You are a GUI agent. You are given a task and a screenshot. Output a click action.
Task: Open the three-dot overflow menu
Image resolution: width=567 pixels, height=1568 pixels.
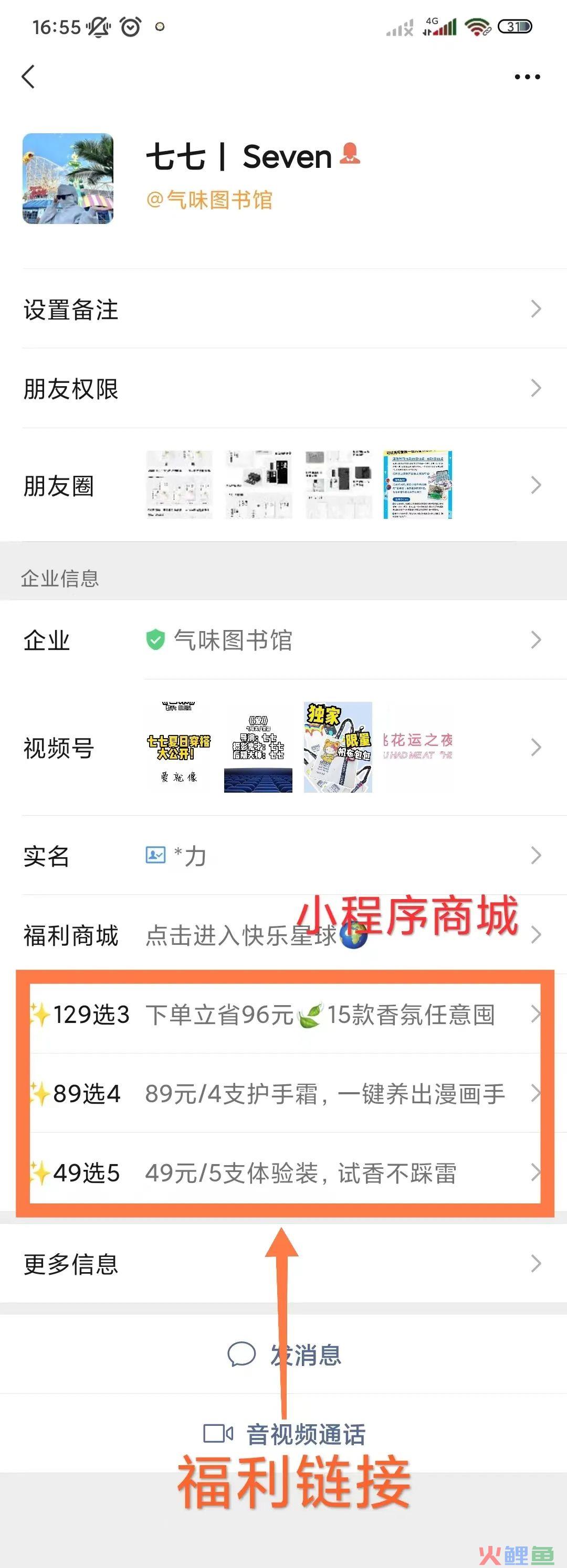point(527,77)
